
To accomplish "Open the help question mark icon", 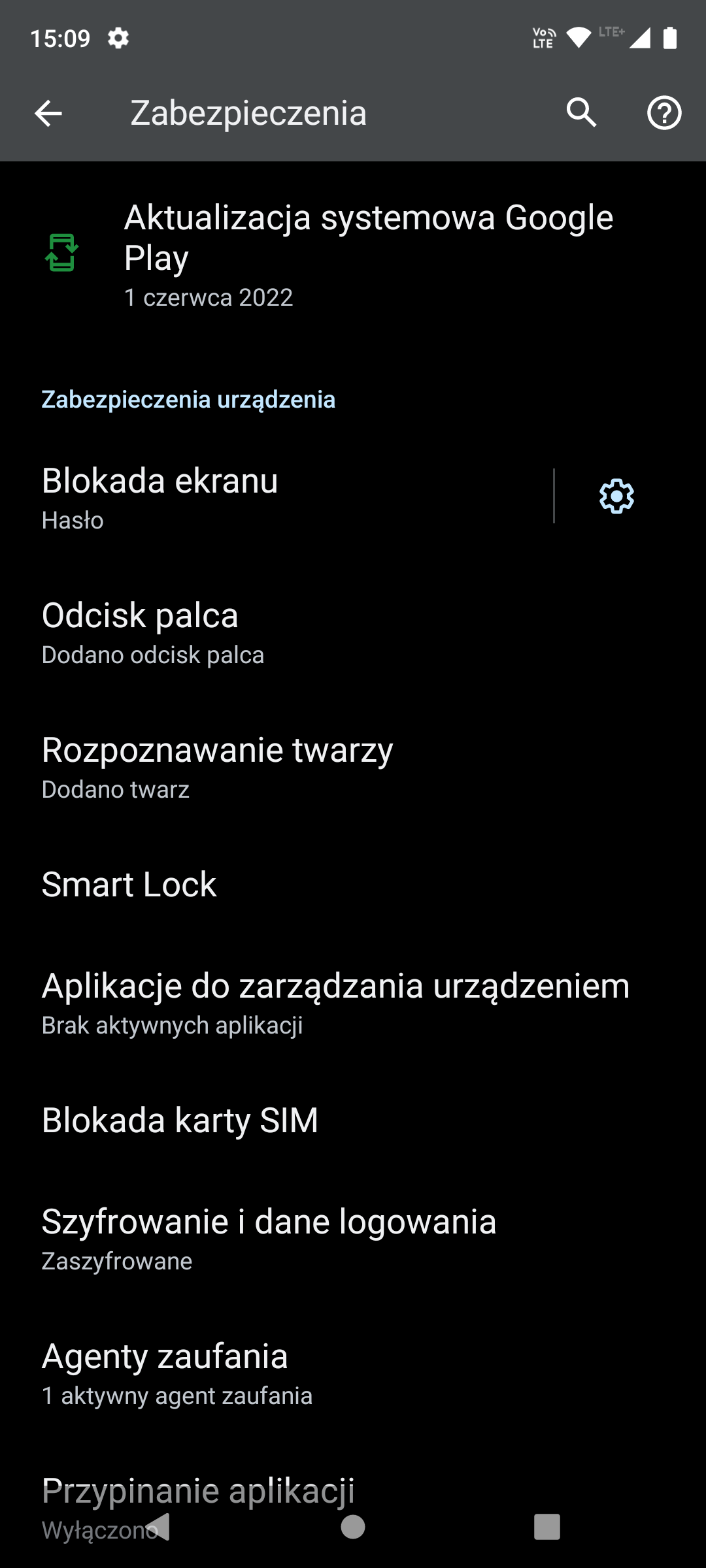I will click(664, 113).
